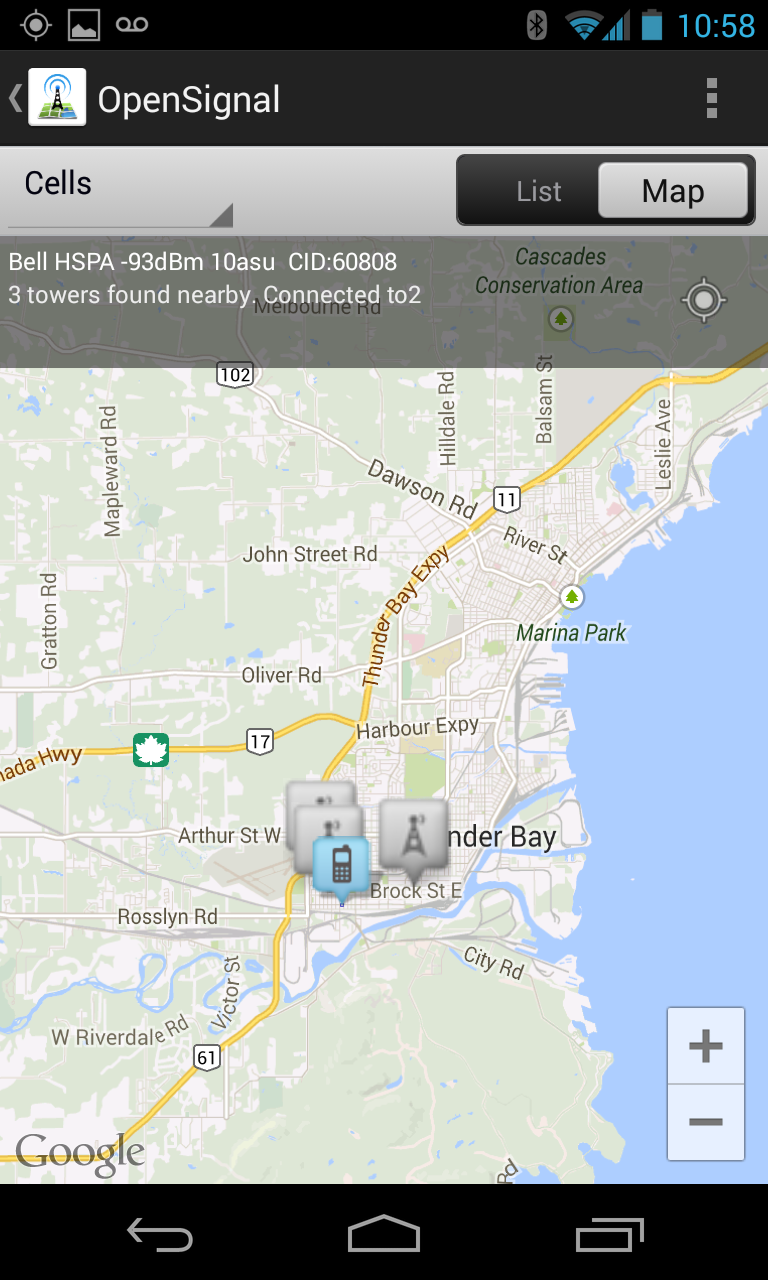Screen dimensions: 768x1280
Task: Tap the my-location crosshair icon on map
Action: pos(702,299)
